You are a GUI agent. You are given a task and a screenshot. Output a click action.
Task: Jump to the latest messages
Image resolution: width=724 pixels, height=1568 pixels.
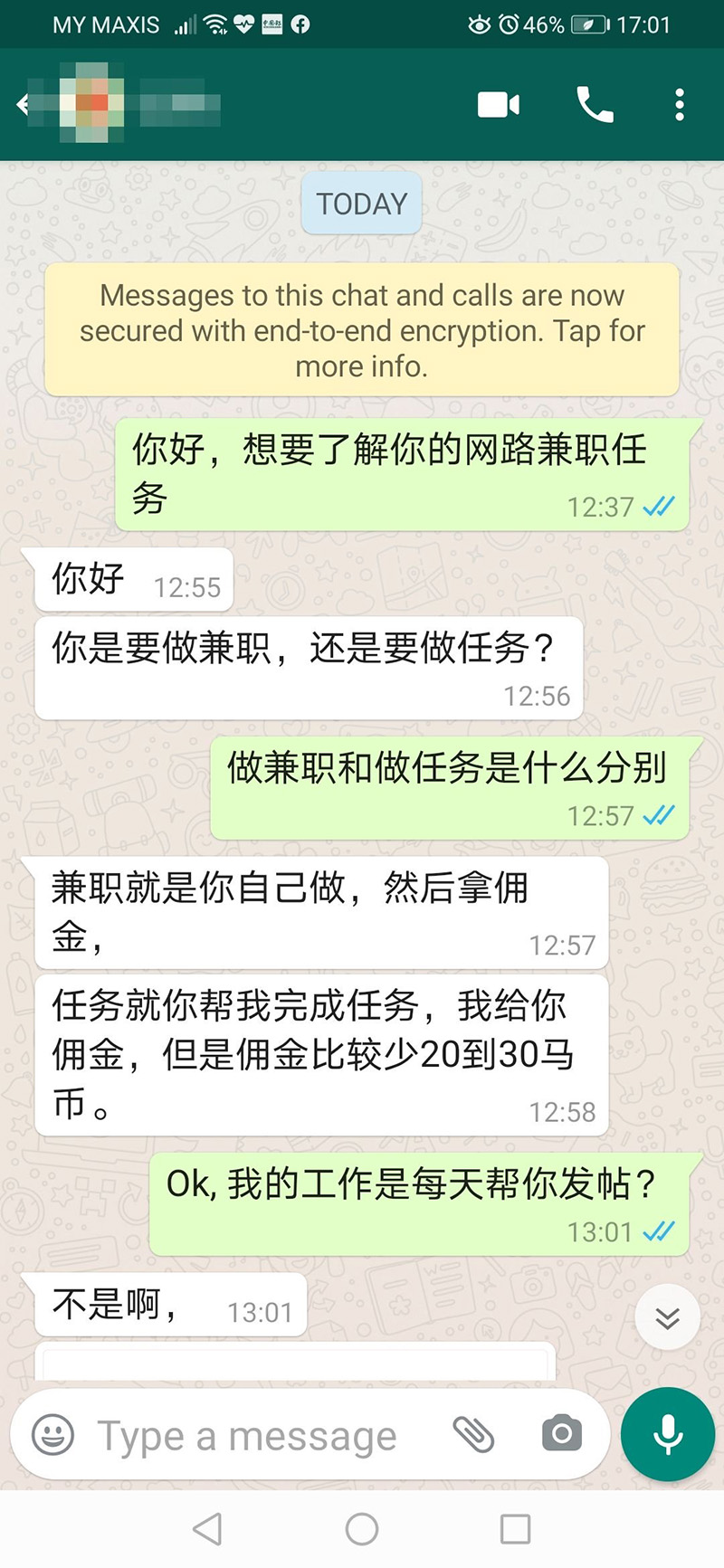click(668, 1317)
